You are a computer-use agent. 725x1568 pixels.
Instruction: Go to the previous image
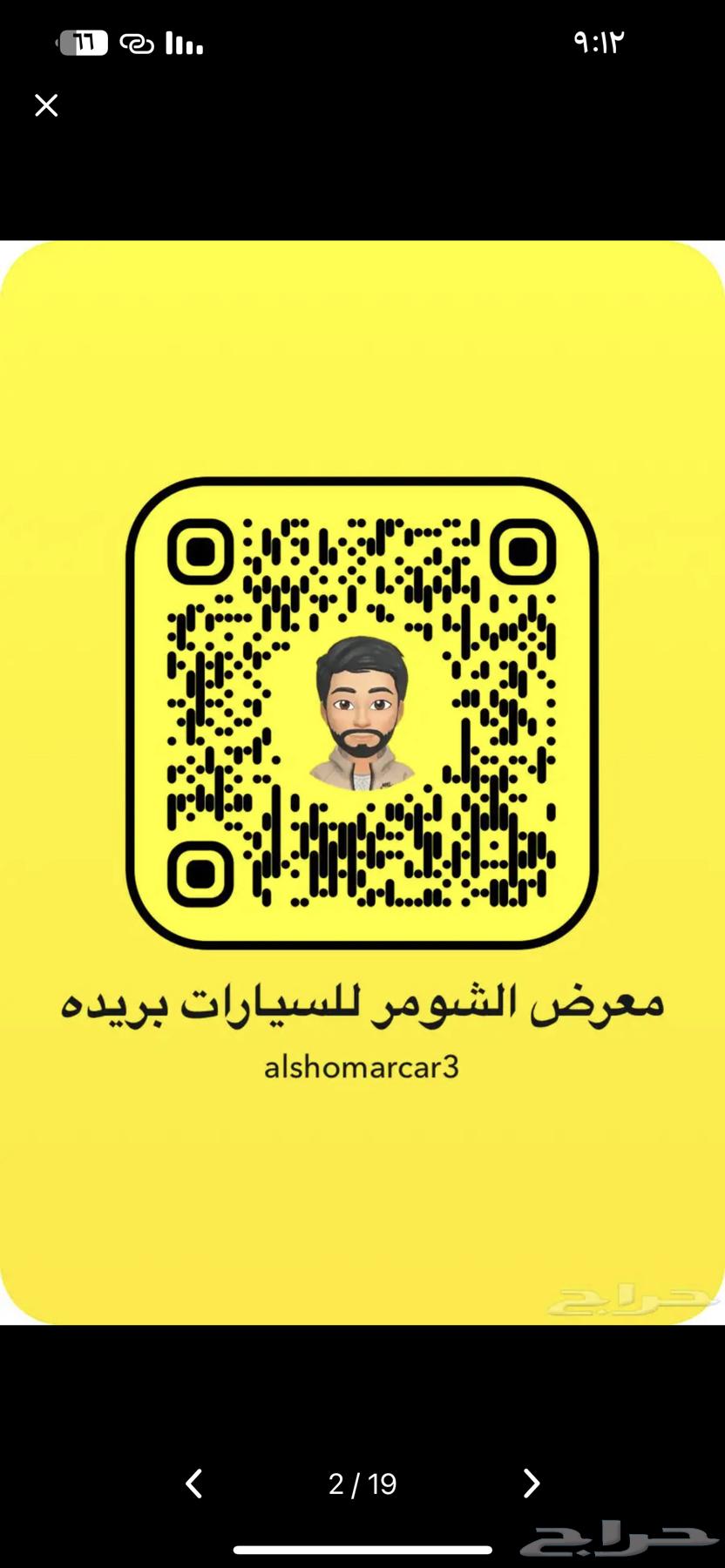(x=194, y=1484)
